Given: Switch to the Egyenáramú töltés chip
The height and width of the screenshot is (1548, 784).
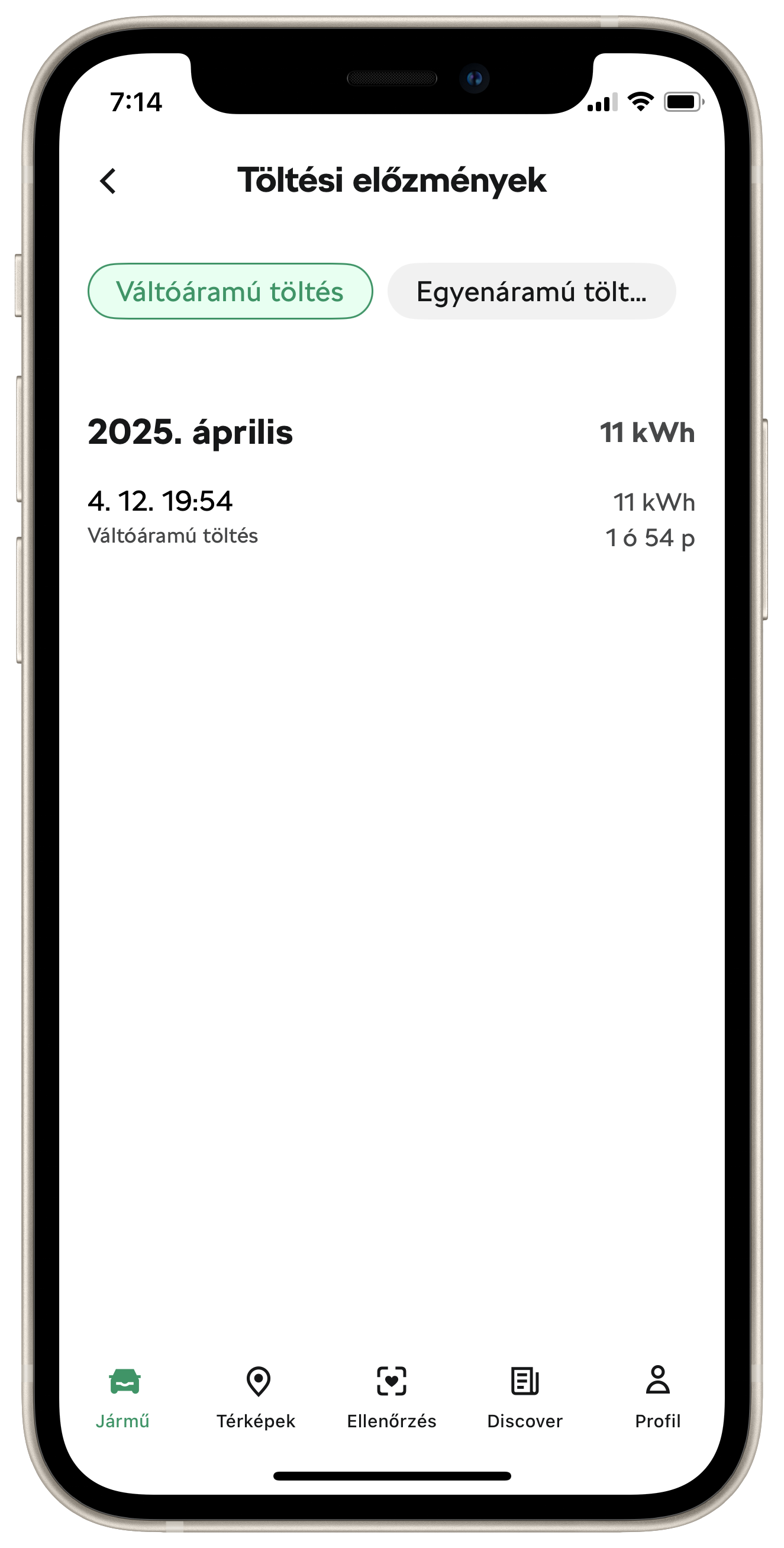Looking at the screenshot, I should coord(532,292).
